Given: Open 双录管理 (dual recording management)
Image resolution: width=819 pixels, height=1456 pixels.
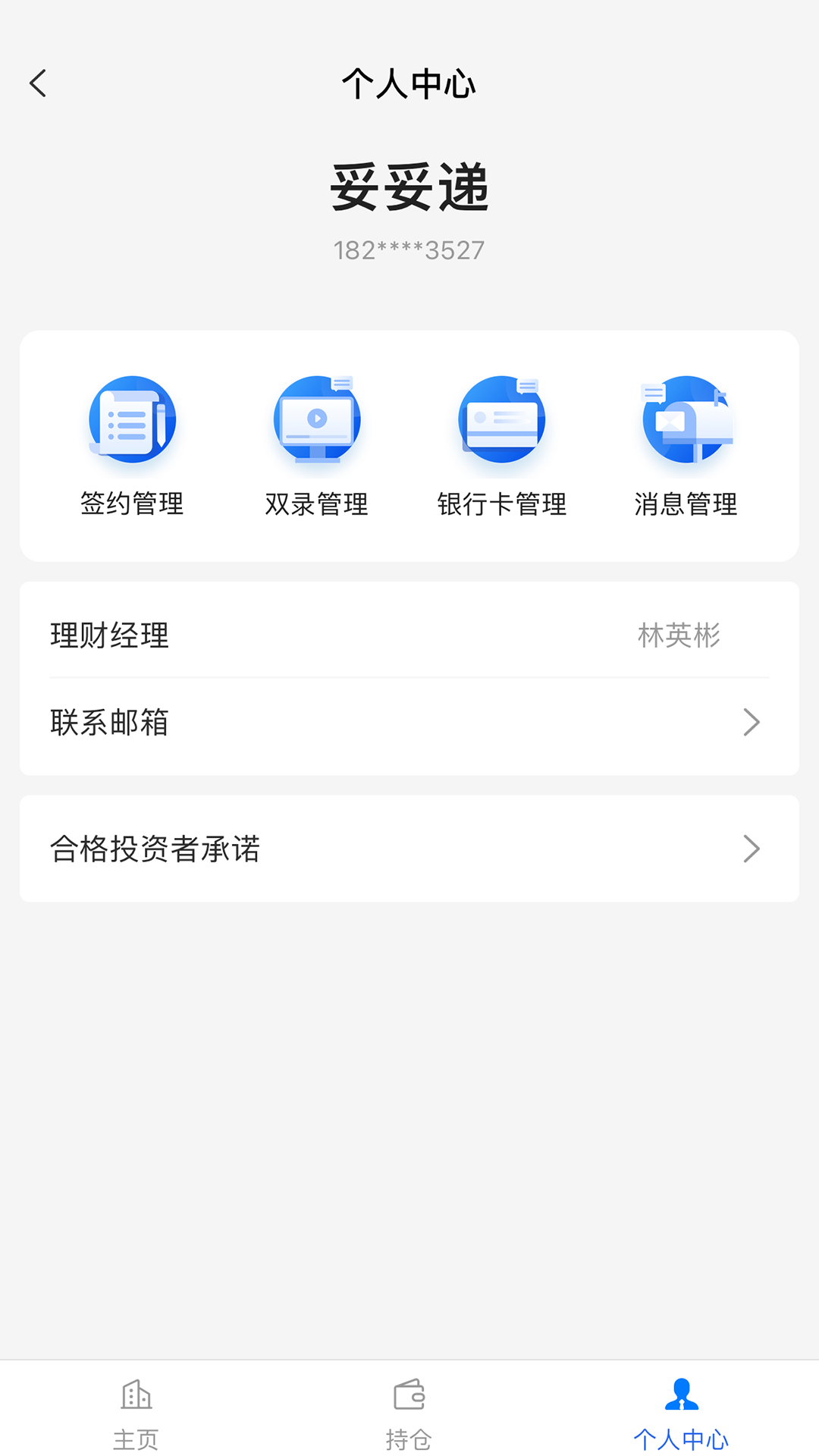Looking at the screenshot, I should point(316,444).
